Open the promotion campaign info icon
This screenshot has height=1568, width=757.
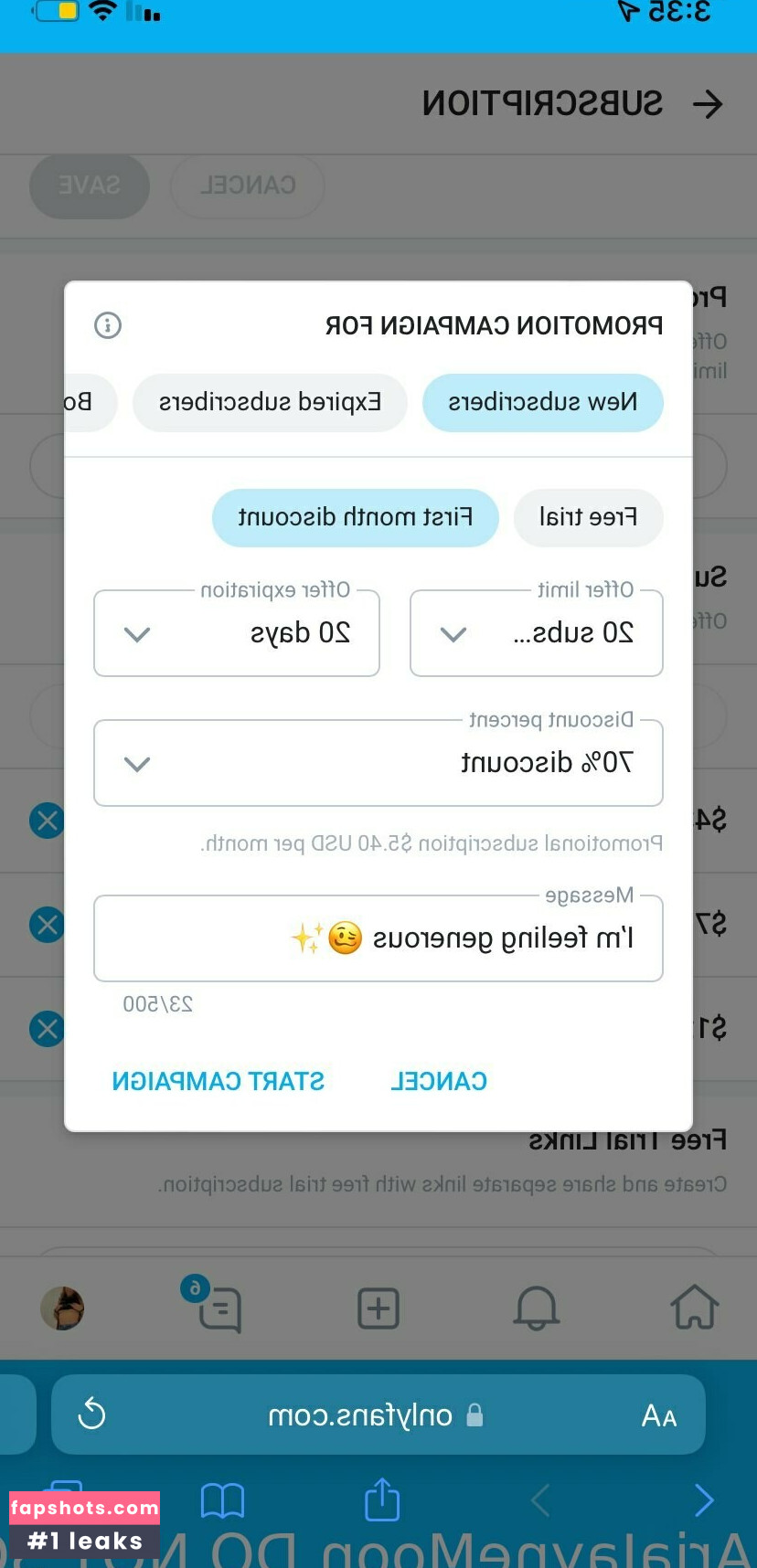[108, 325]
